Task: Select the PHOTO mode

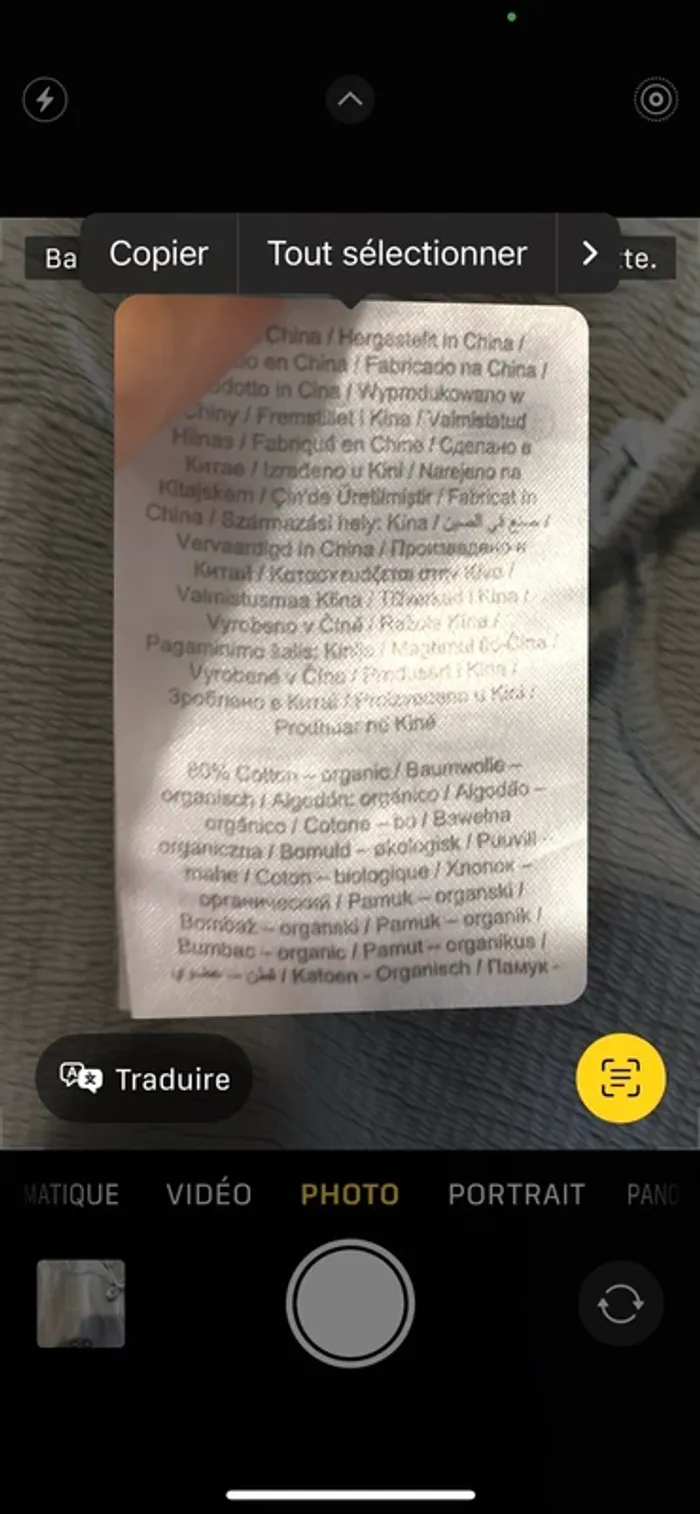Action: point(350,1194)
